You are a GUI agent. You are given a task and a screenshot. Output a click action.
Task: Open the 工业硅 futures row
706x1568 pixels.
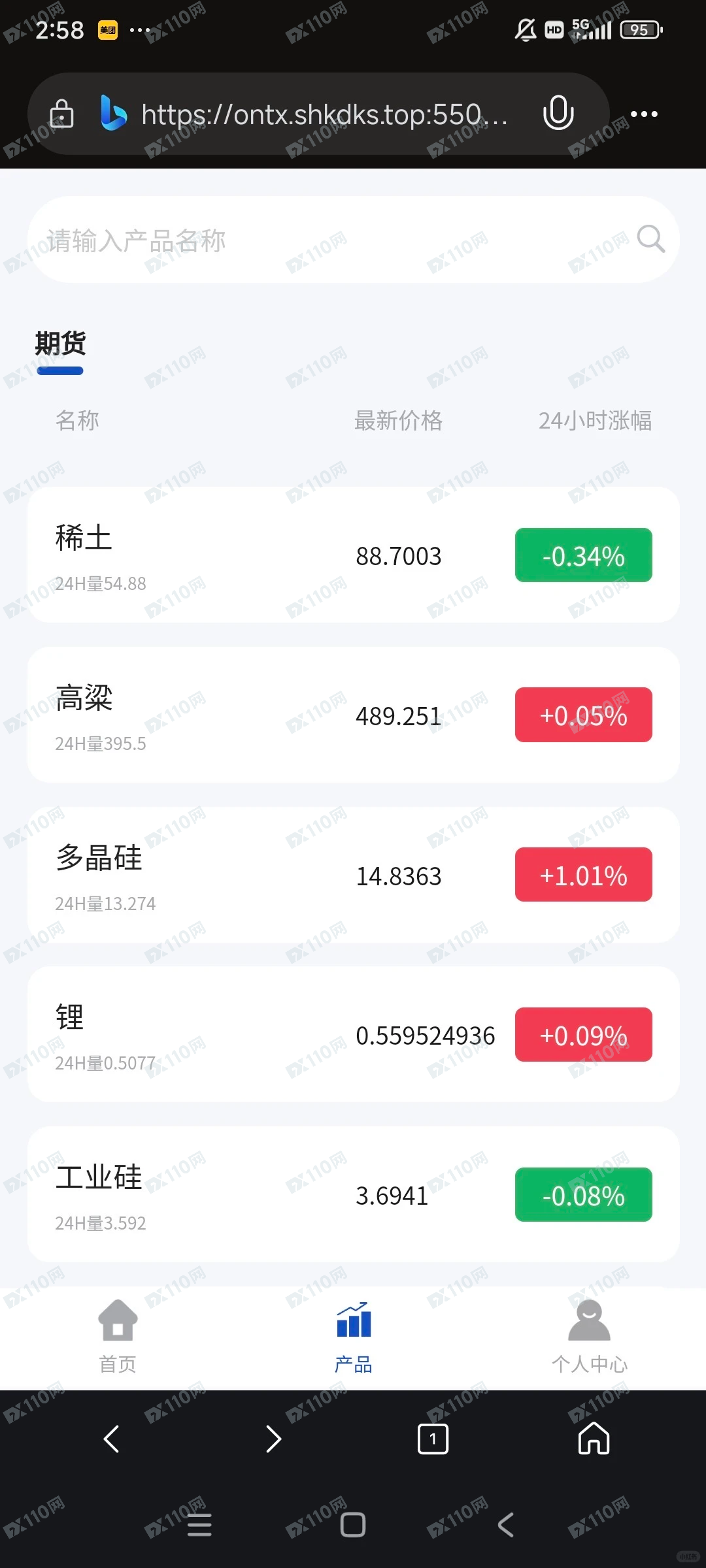[353, 1194]
